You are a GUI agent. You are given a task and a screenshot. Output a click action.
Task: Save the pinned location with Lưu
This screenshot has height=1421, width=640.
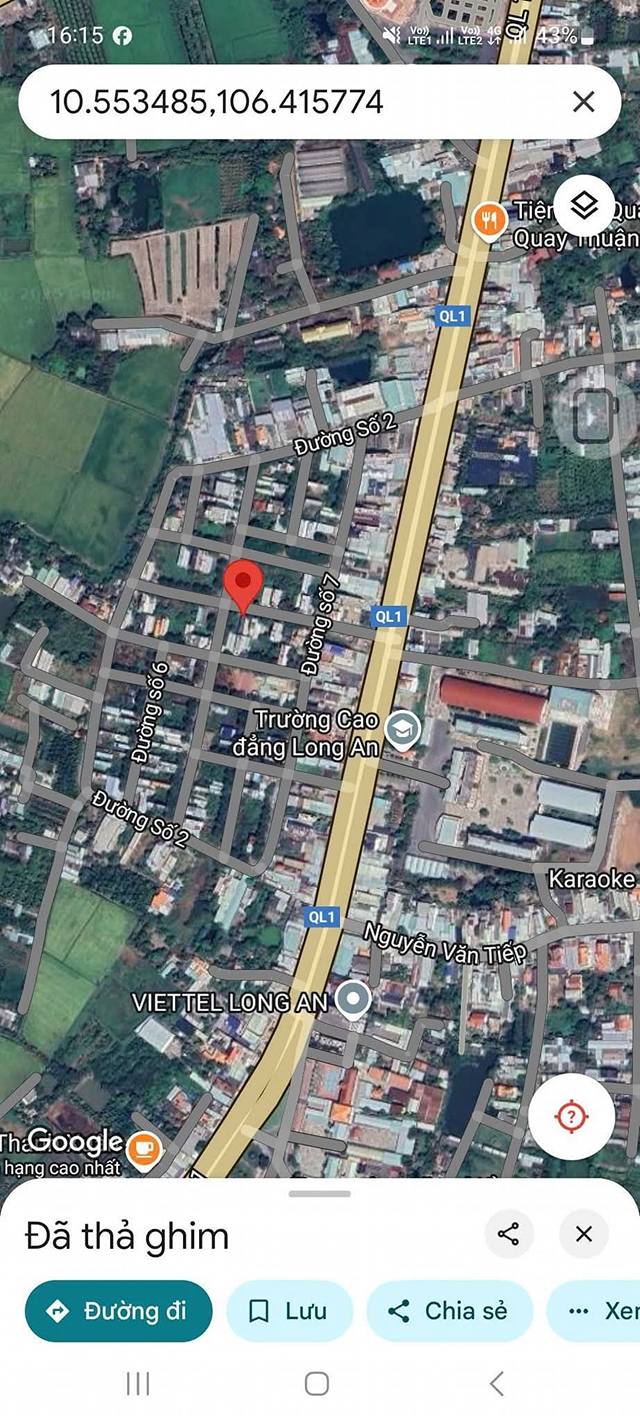click(290, 1311)
